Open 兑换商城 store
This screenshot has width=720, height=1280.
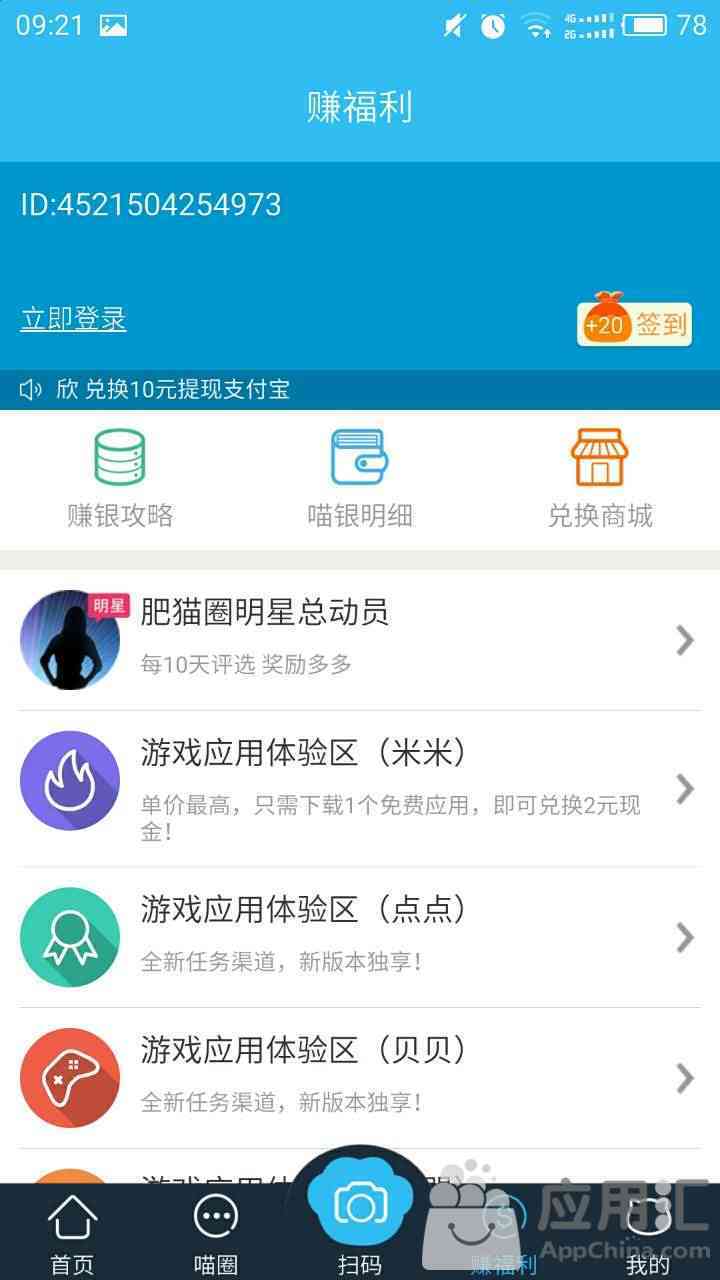600,480
